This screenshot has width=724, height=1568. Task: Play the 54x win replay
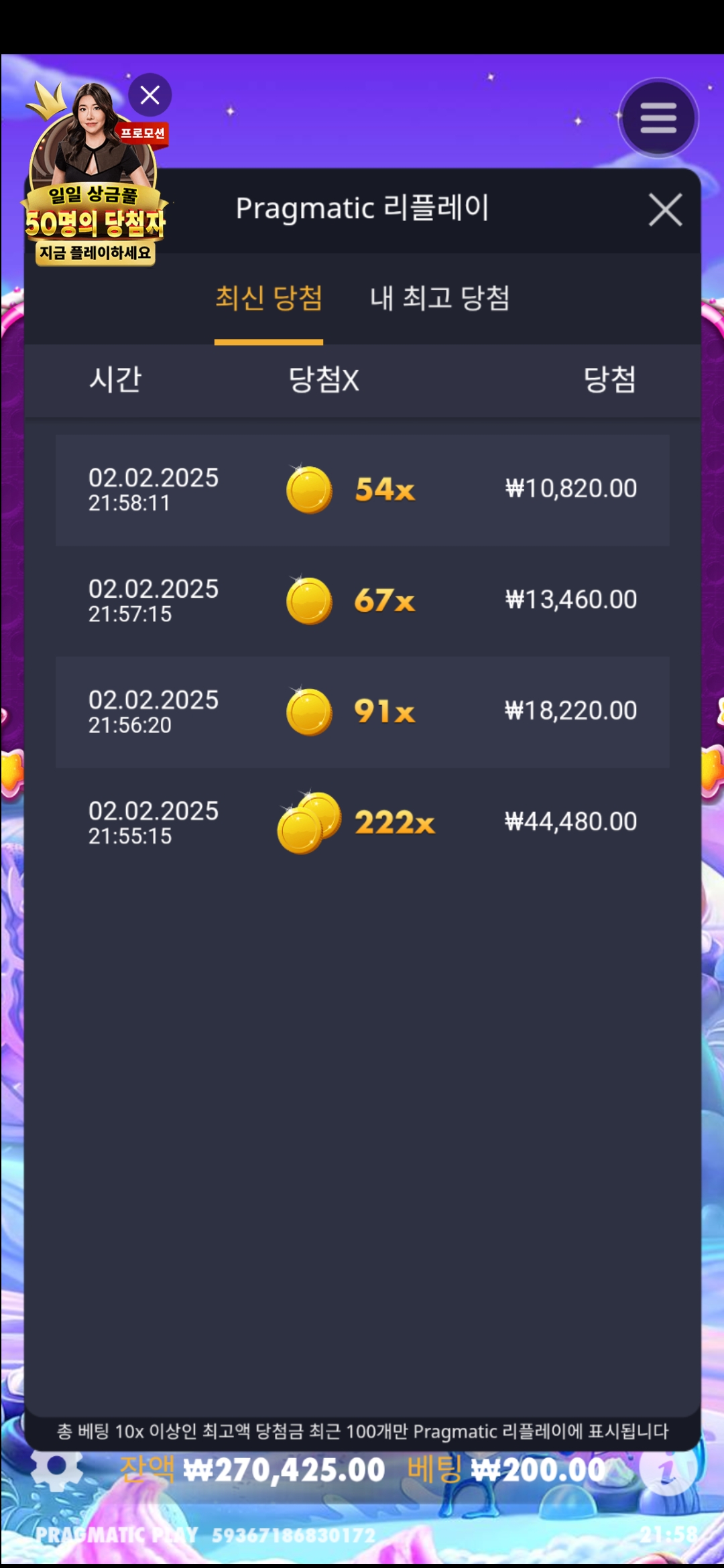(x=362, y=490)
